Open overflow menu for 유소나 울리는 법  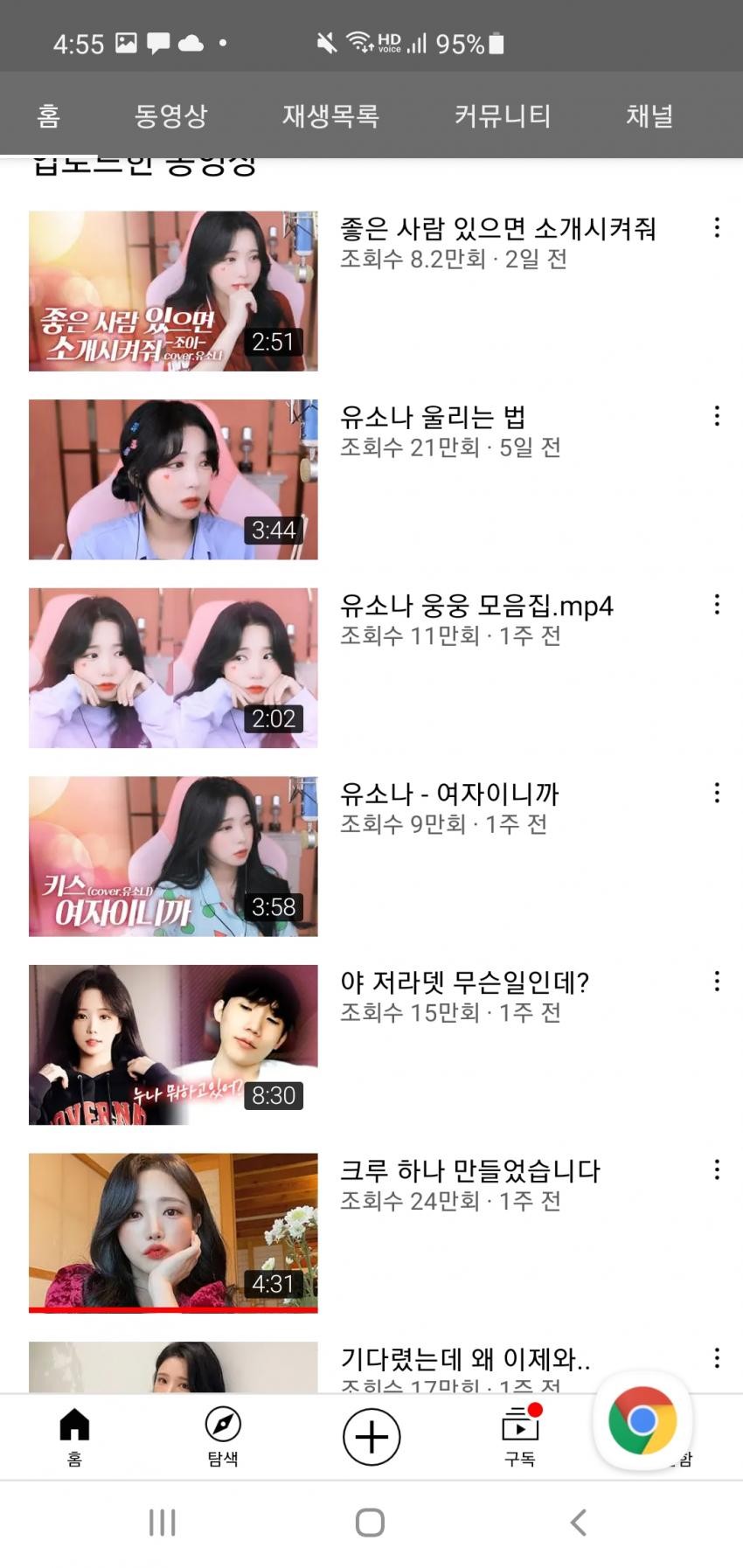717,416
